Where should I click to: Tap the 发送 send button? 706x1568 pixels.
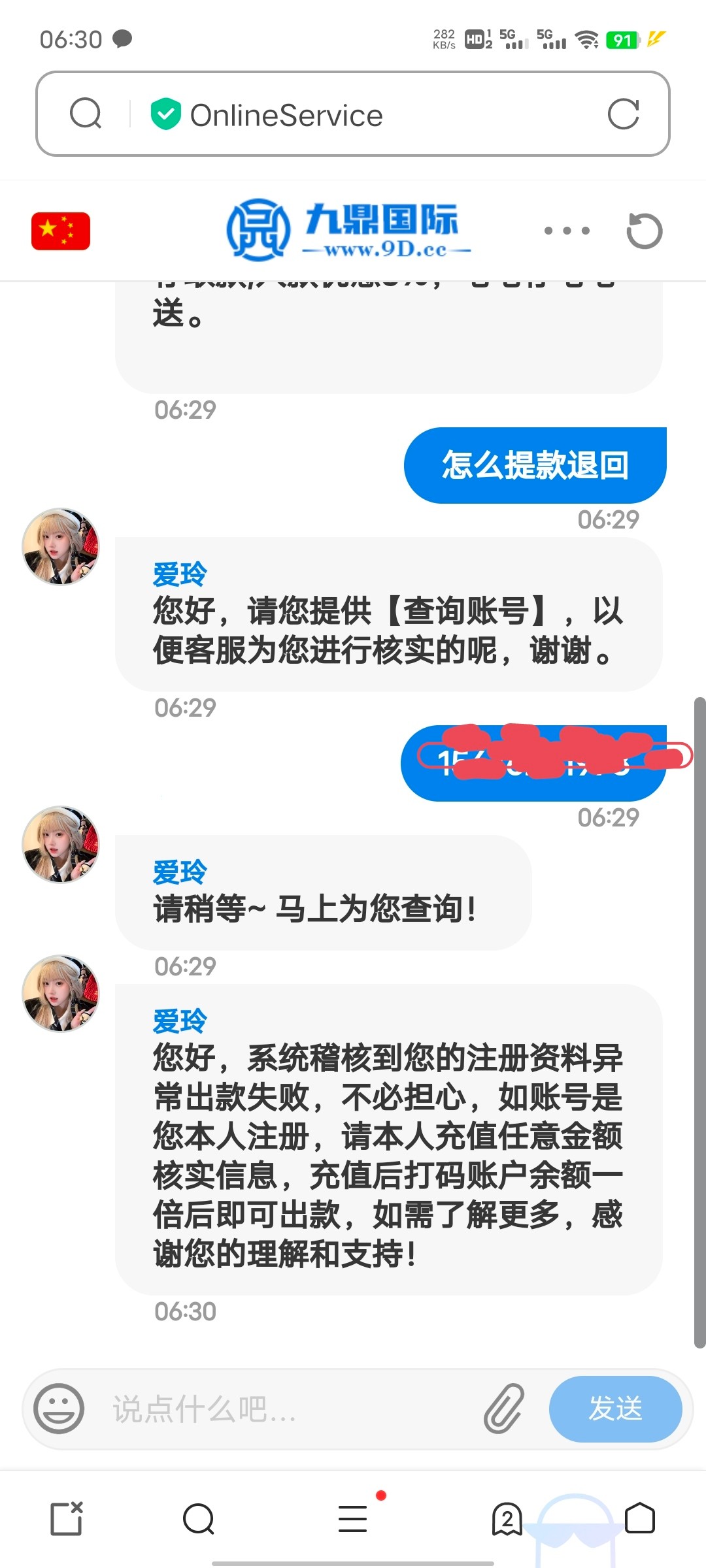(615, 1409)
